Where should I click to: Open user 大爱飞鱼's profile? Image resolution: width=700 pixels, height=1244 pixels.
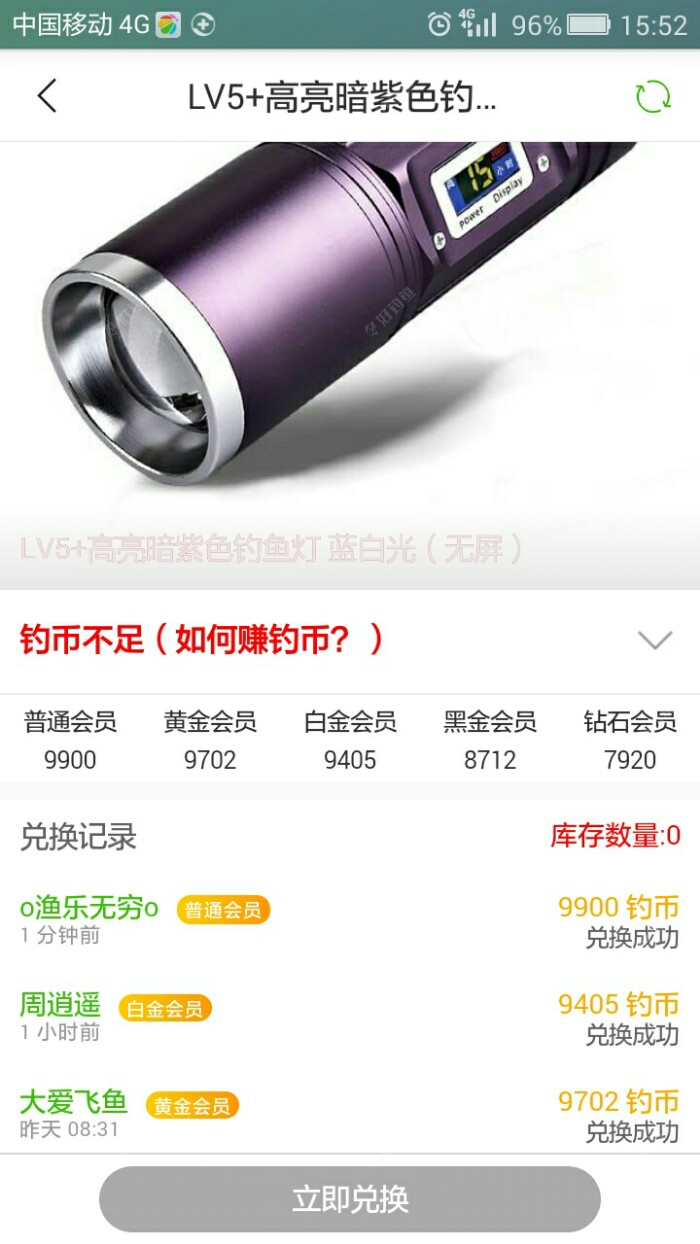tap(74, 1102)
